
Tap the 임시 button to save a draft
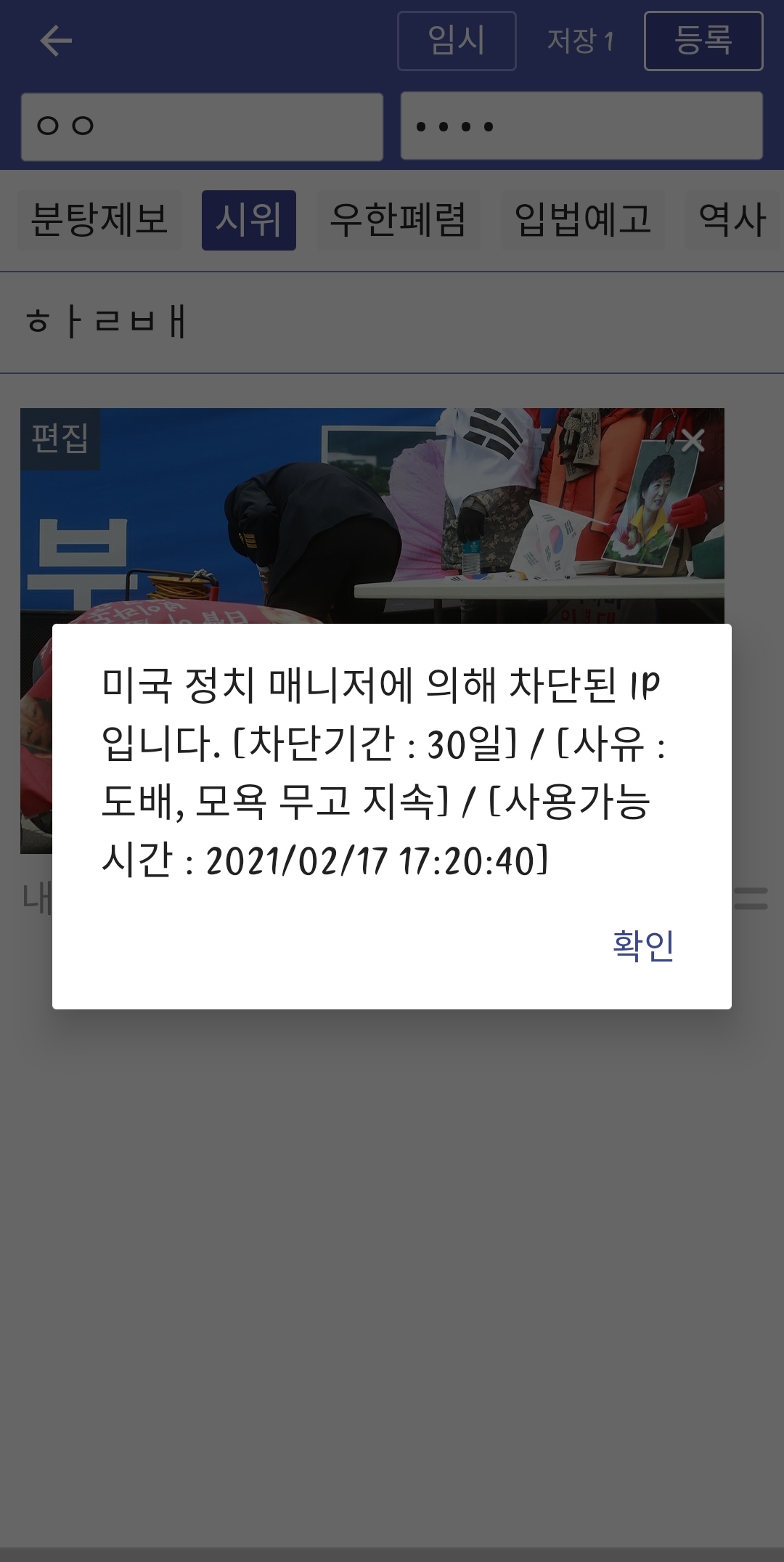(x=457, y=41)
